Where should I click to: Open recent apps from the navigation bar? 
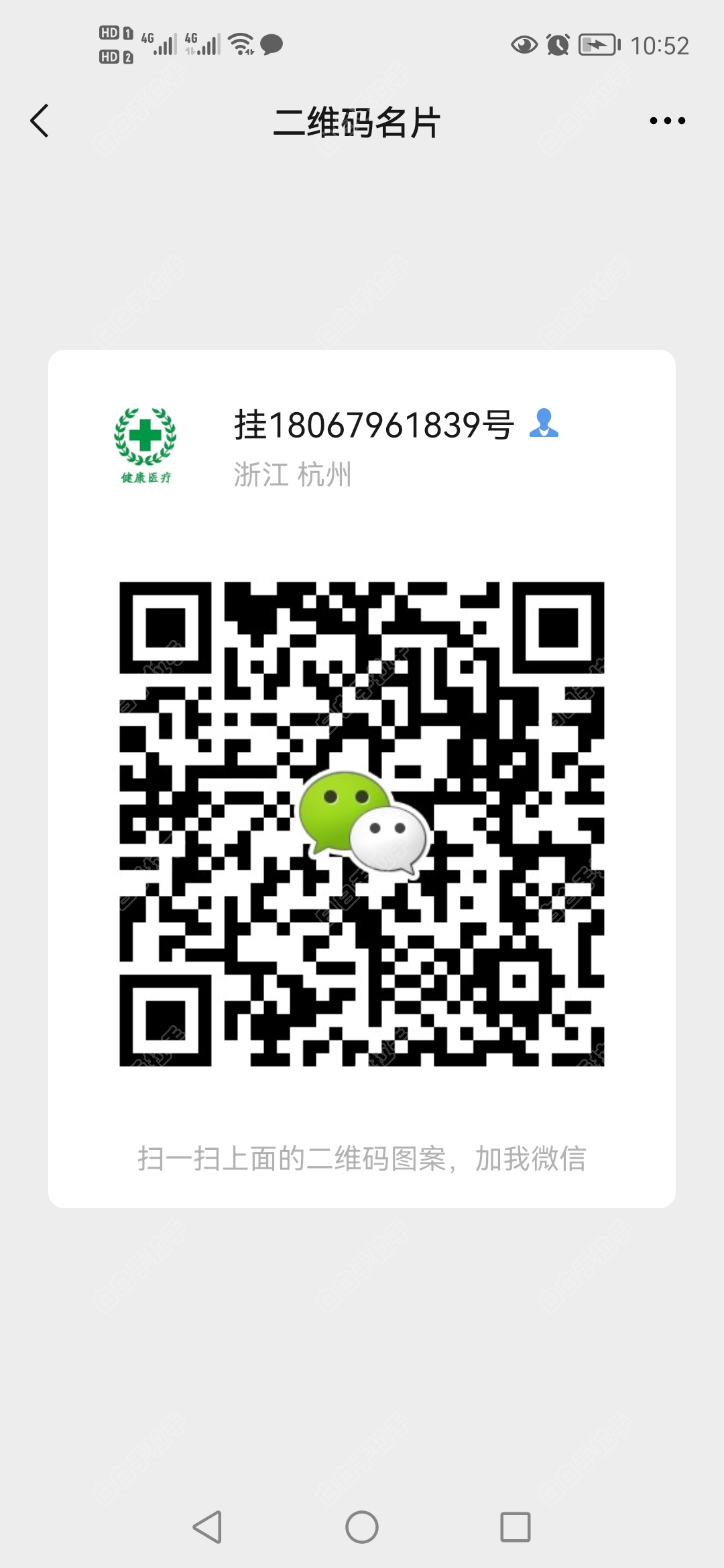(x=516, y=1527)
